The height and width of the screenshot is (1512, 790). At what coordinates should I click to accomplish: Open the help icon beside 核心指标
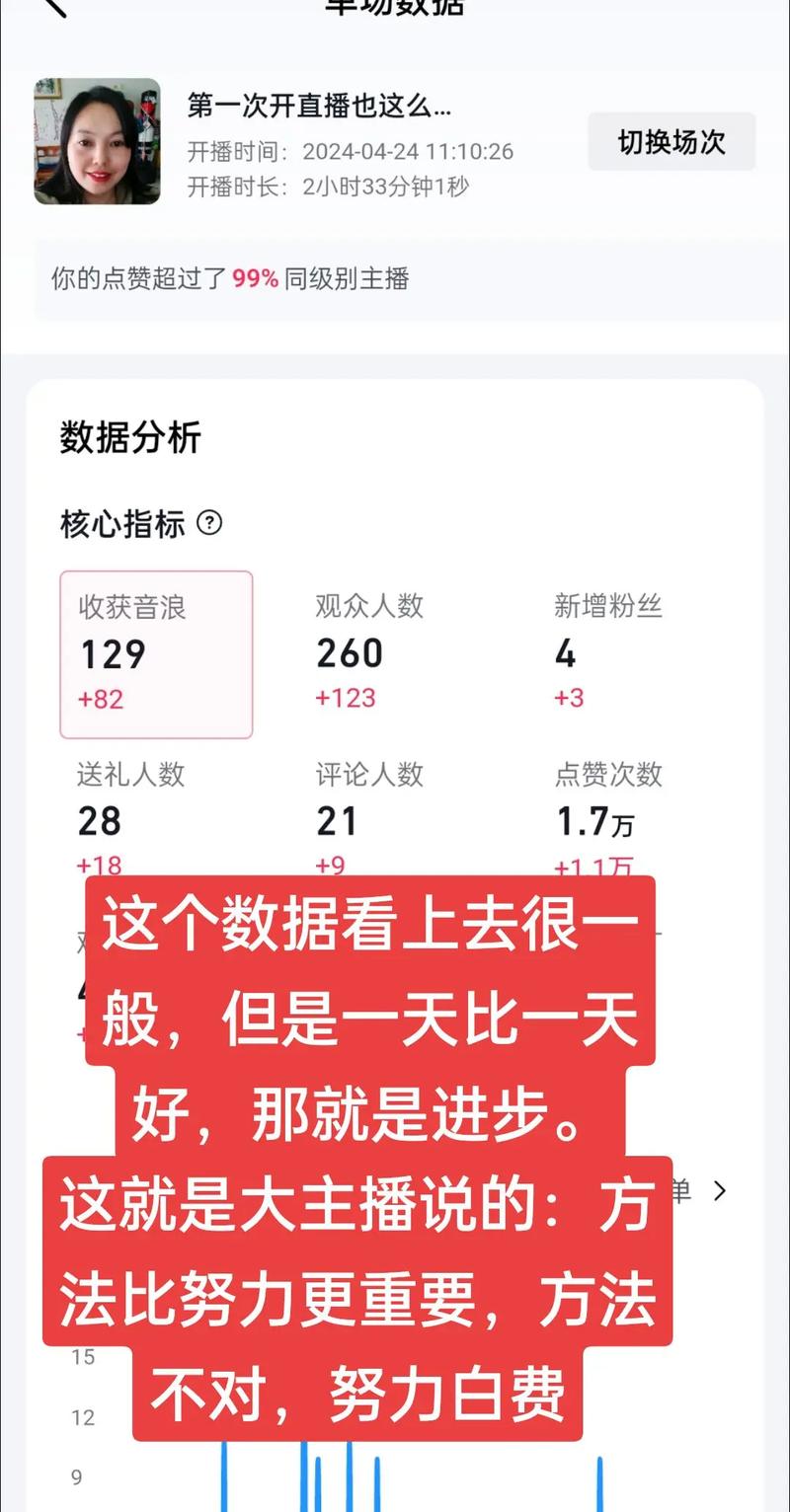[209, 522]
